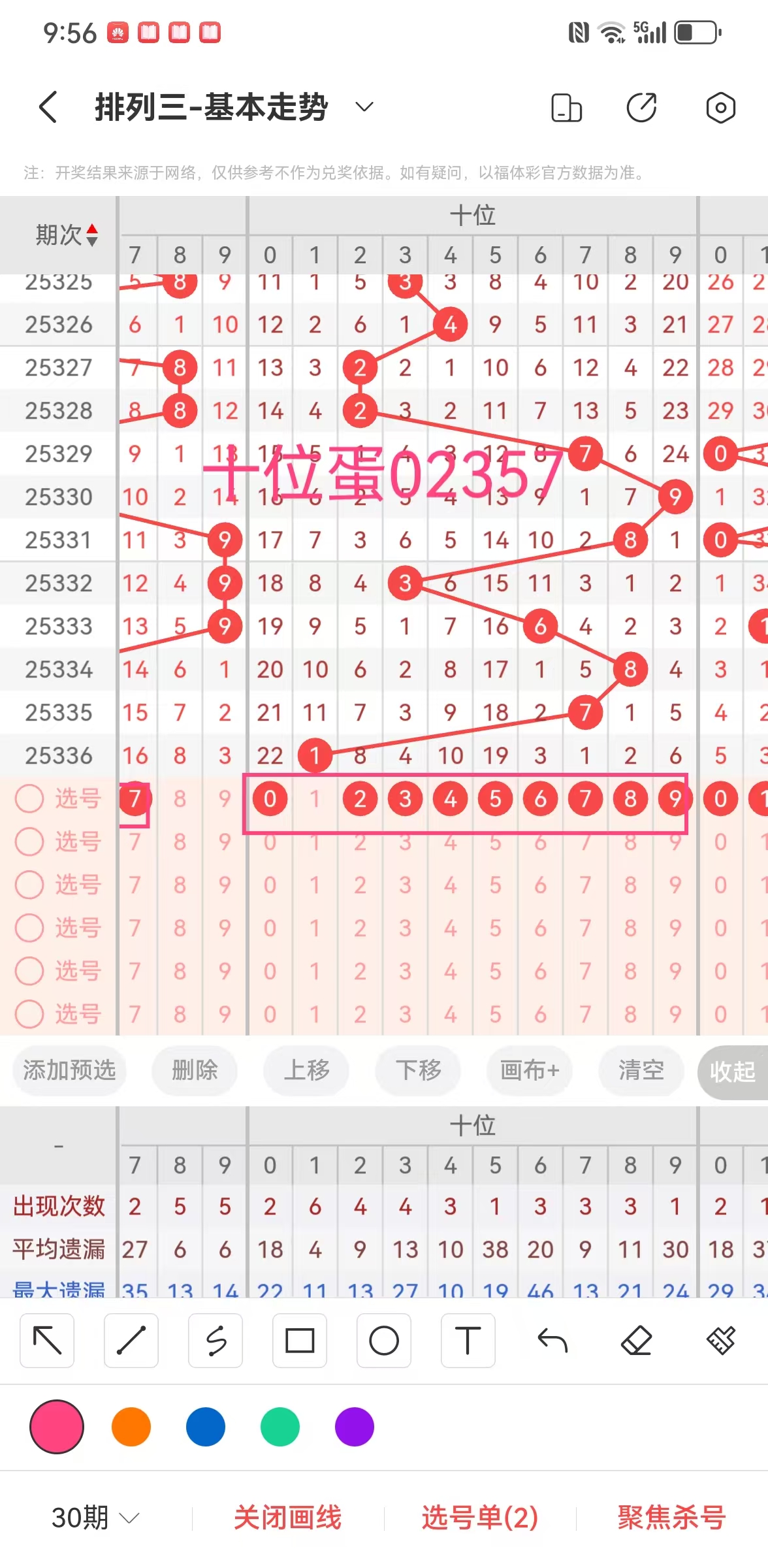Open the 30期 period dropdown
Viewport: 768px width, 1568px height.
(95, 1517)
